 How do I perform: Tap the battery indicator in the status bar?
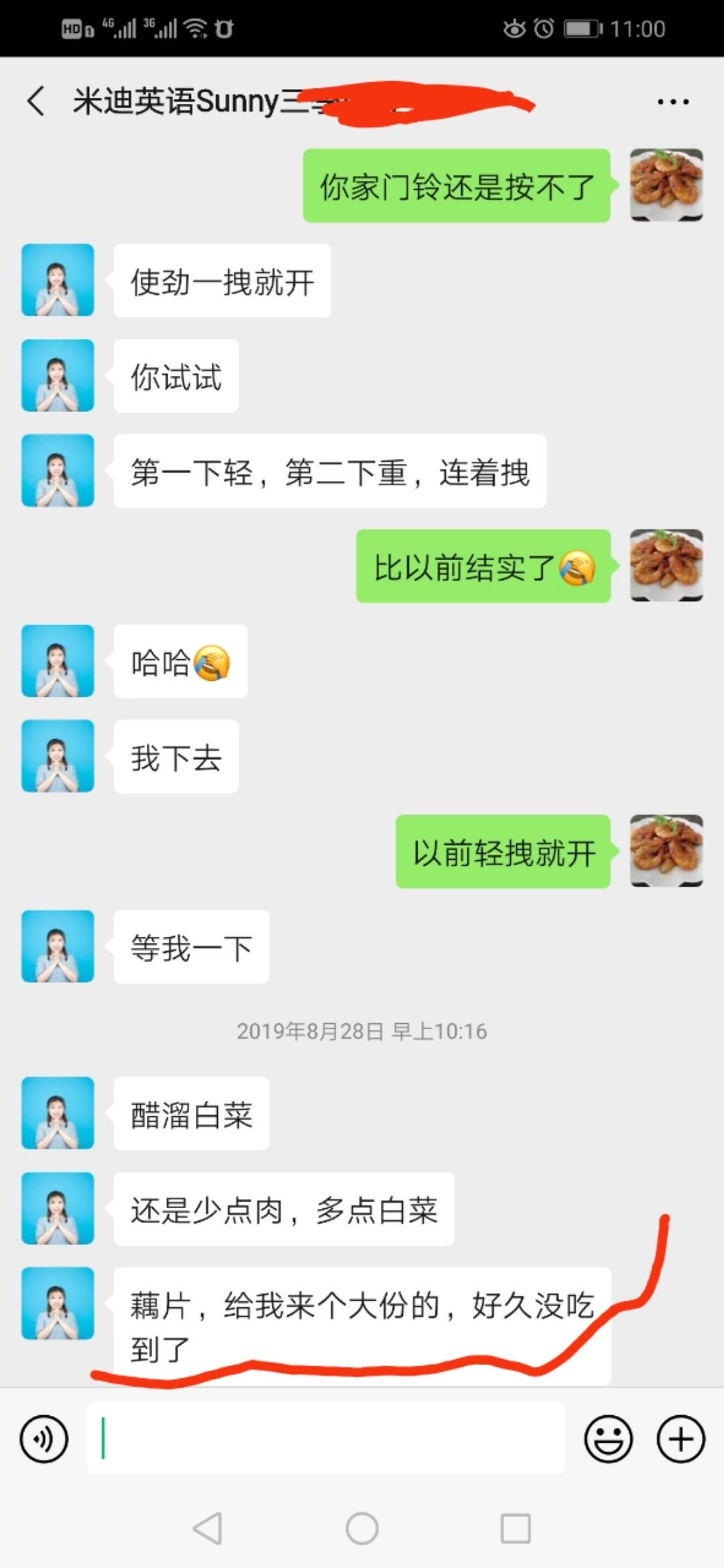click(581, 28)
